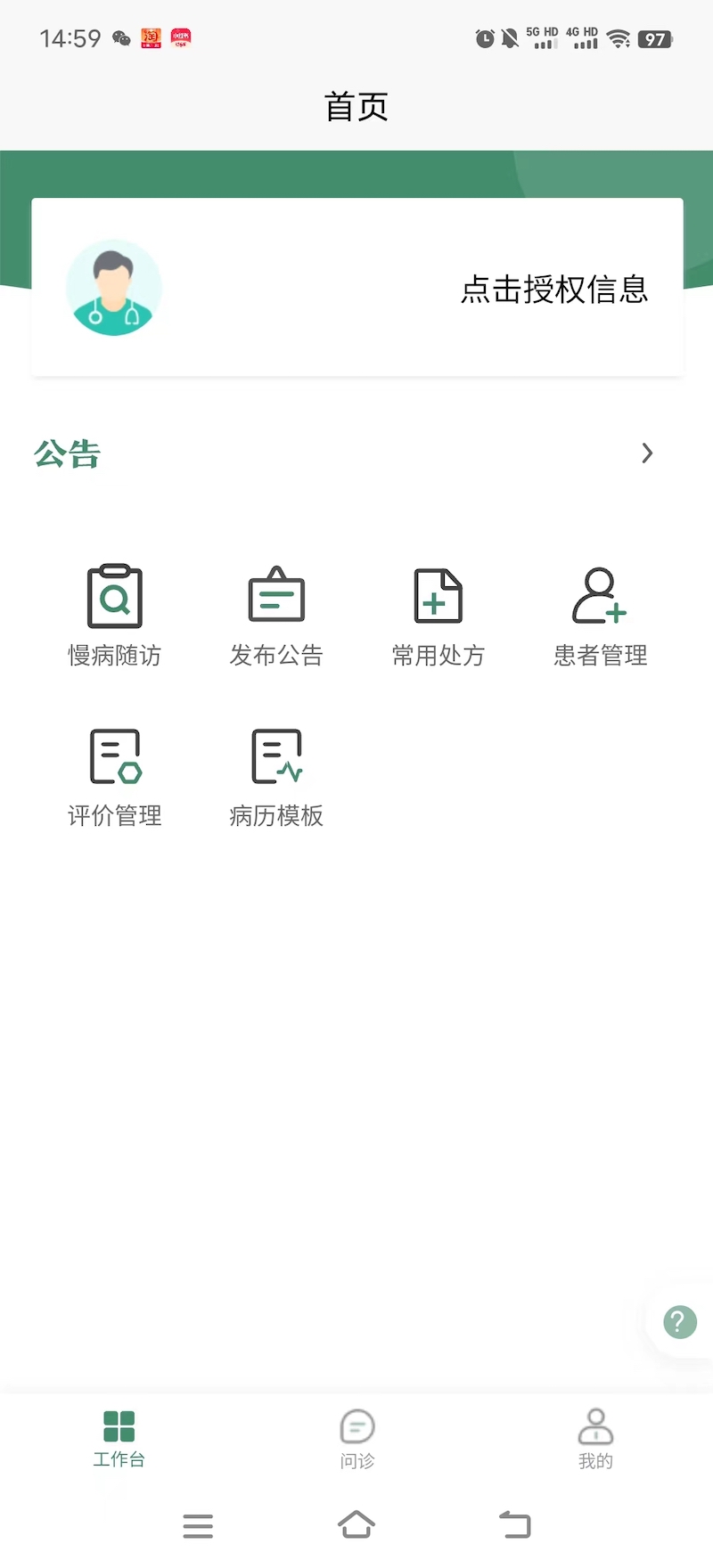Open recent apps via the menu button

click(198, 1525)
